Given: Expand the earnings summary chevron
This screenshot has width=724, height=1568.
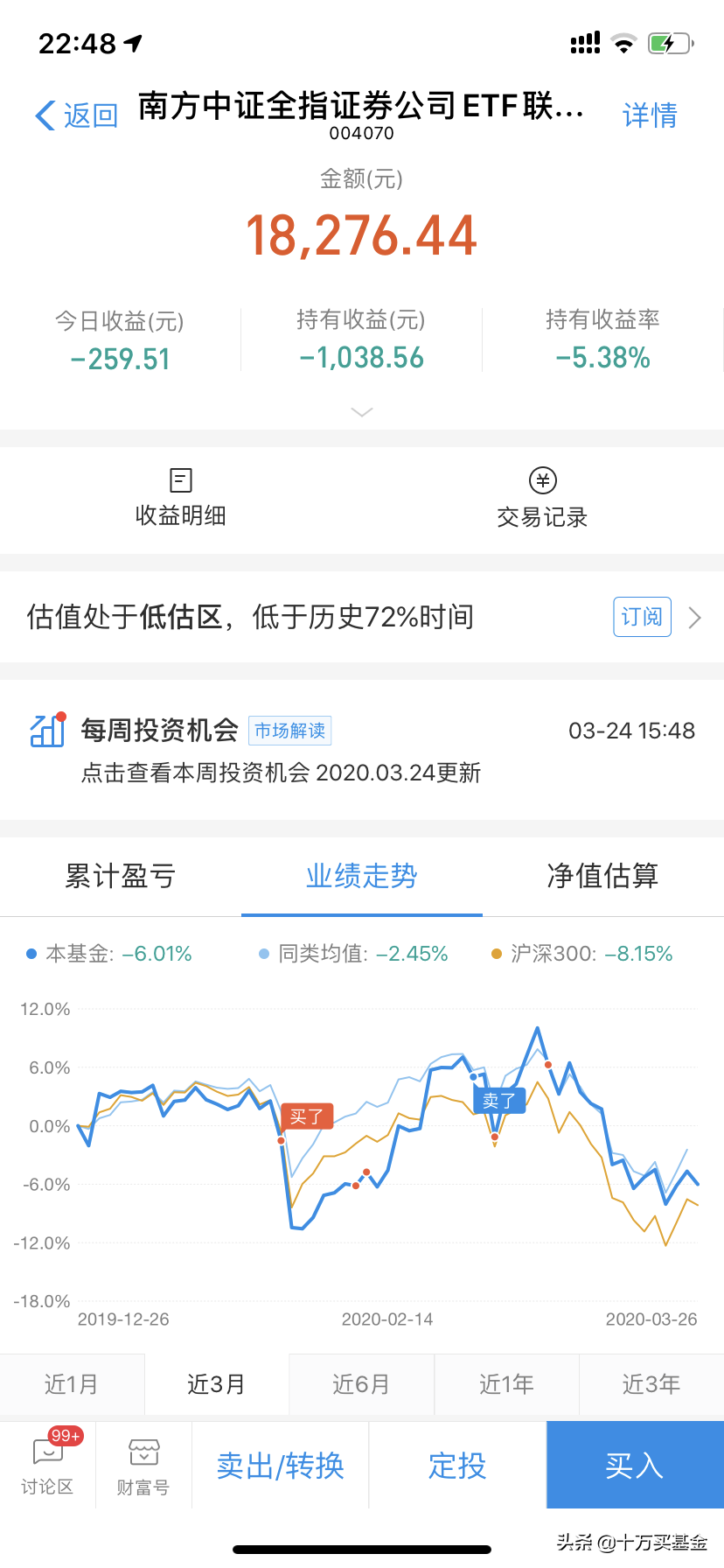Looking at the screenshot, I should [361, 412].
